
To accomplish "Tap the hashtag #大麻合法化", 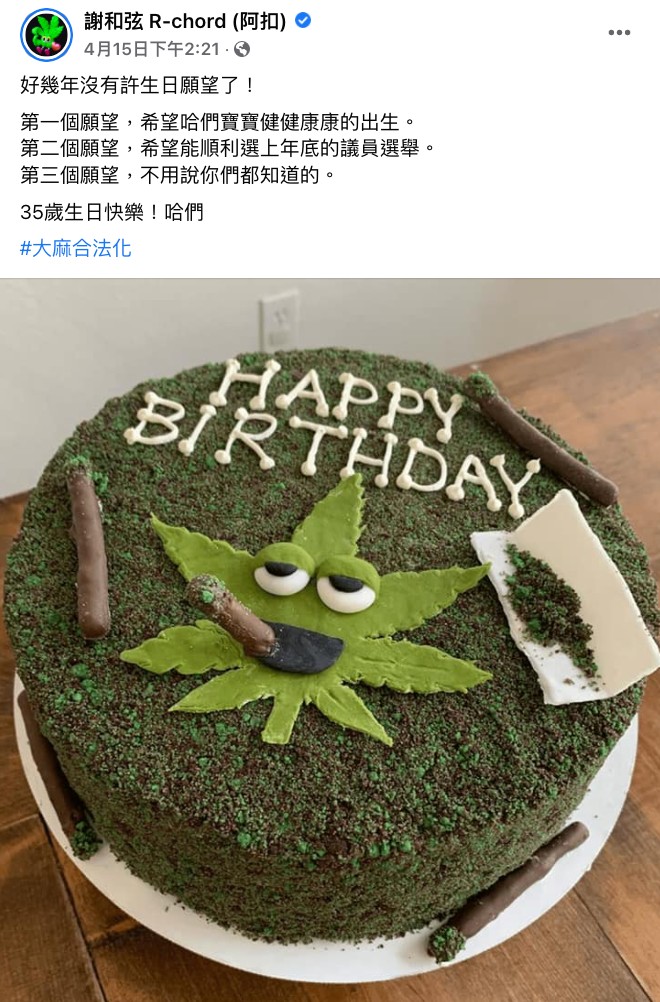I will 76,248.
